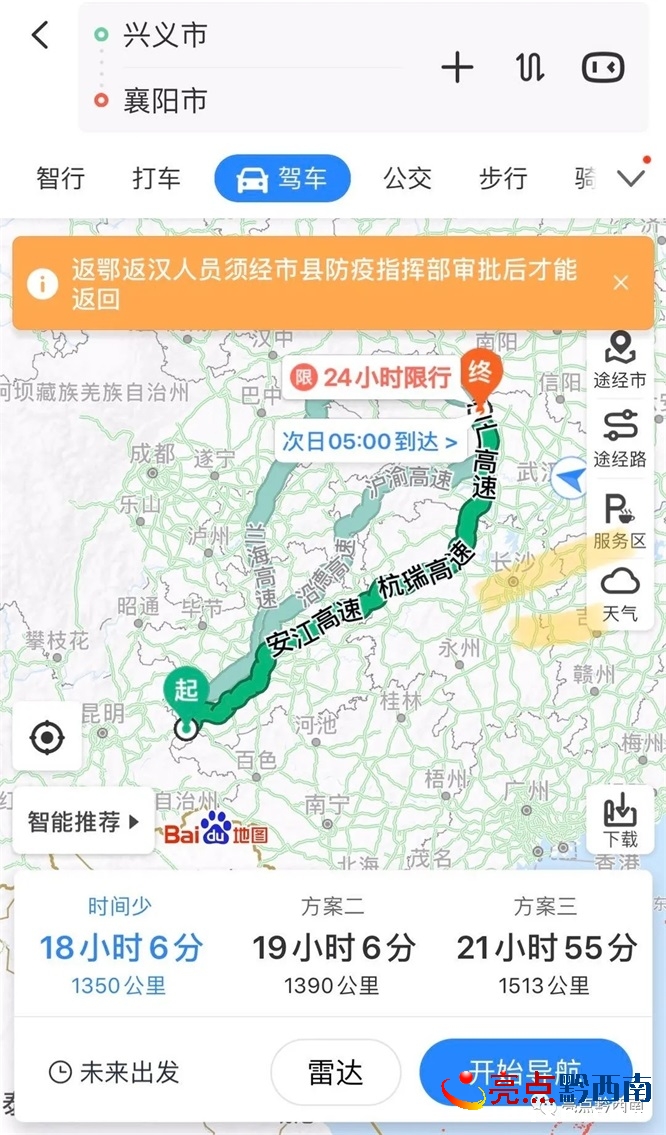Switch to the 智行 tab
The width and height of the screenshot is (666, 1135).
tap(61, 179)
